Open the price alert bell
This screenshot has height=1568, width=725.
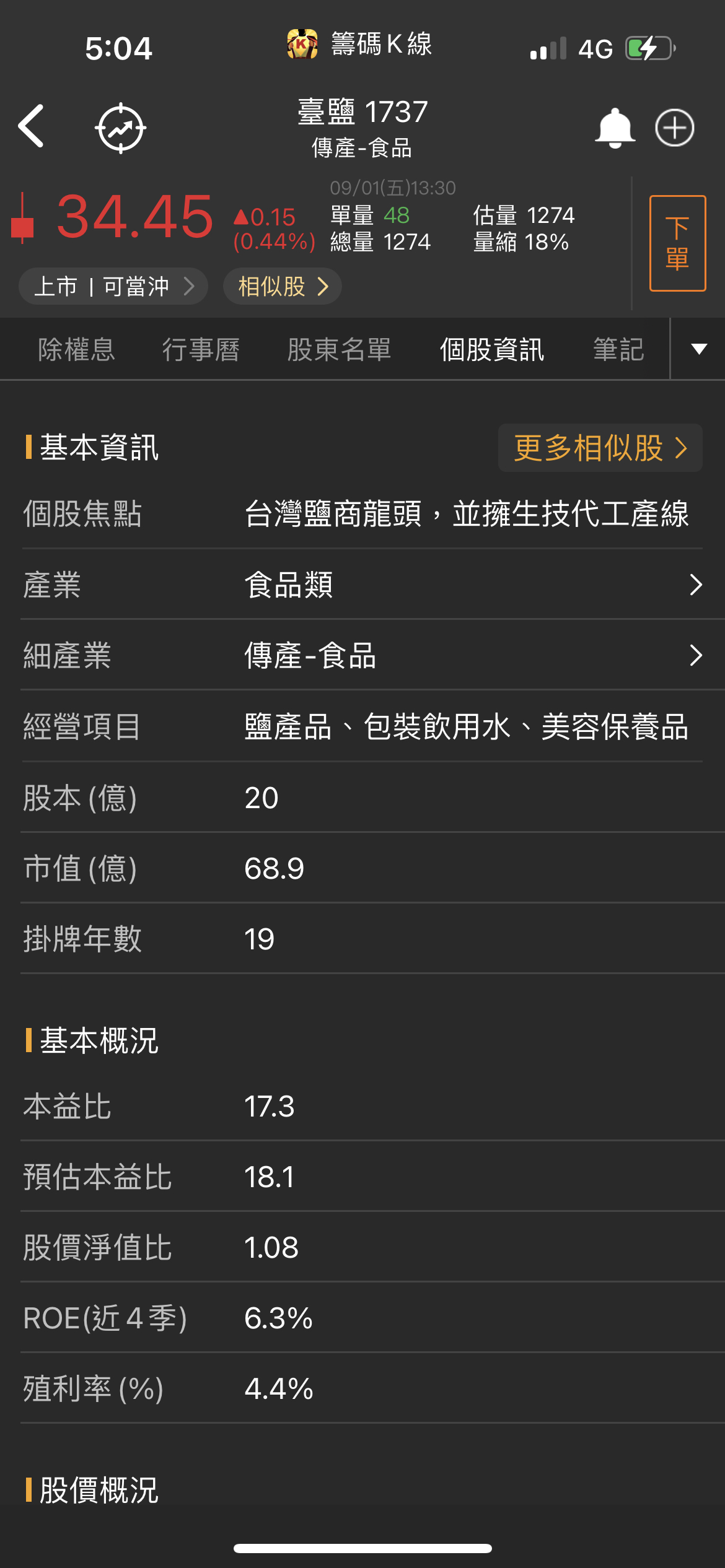pos(614,128)
